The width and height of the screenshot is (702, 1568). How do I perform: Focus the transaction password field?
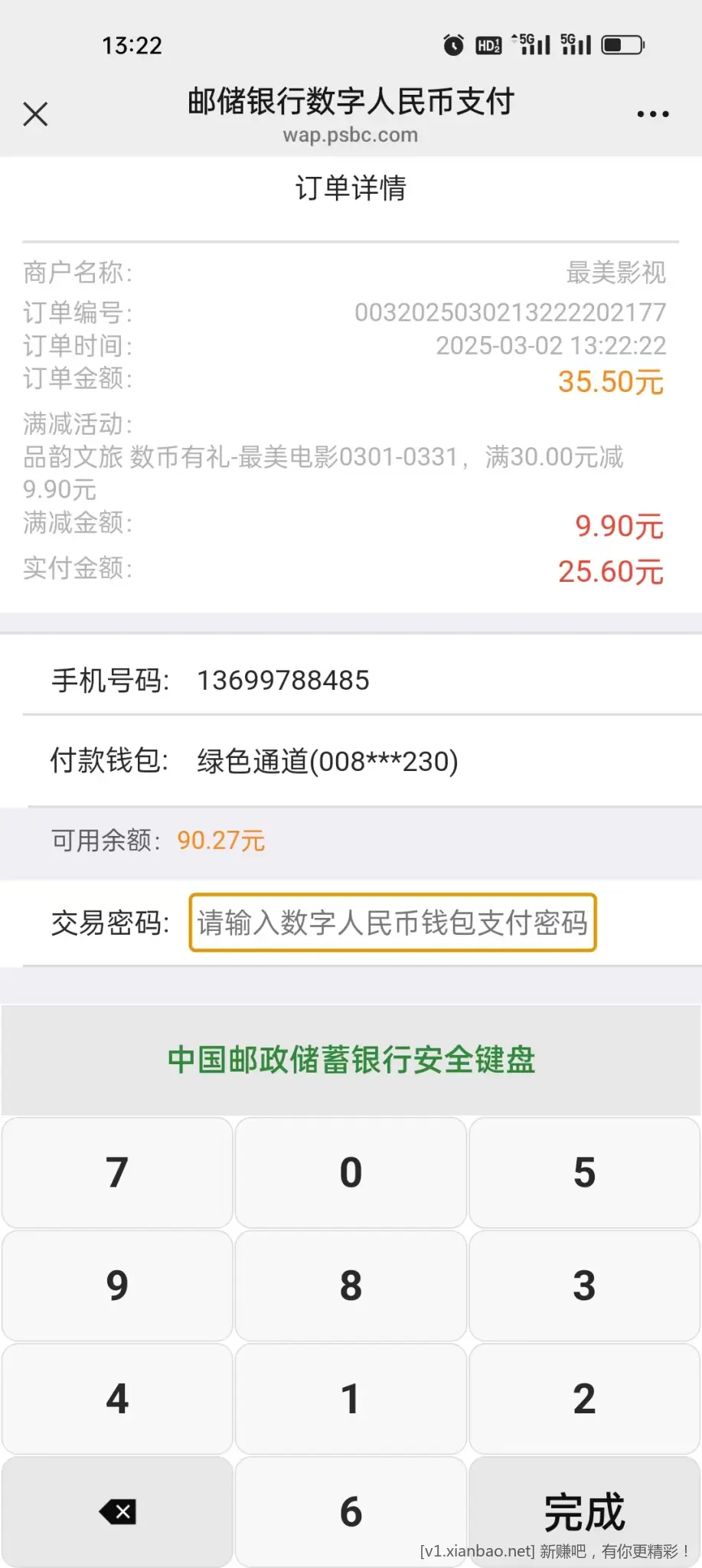pos(392,923)
